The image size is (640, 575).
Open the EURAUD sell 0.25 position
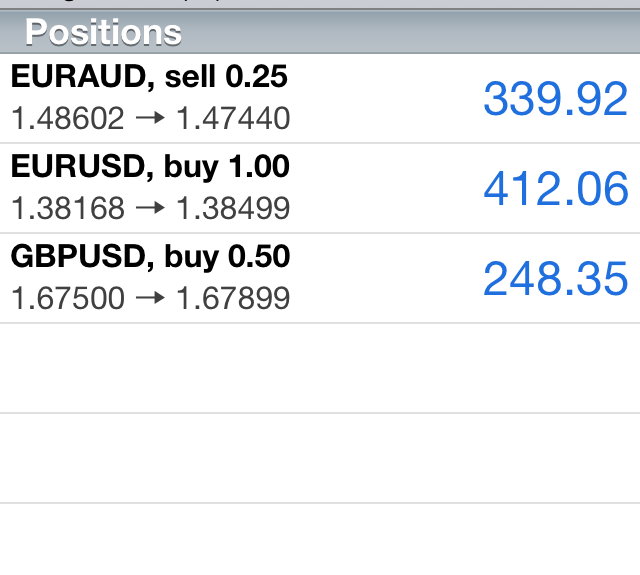tap(320, 98)
